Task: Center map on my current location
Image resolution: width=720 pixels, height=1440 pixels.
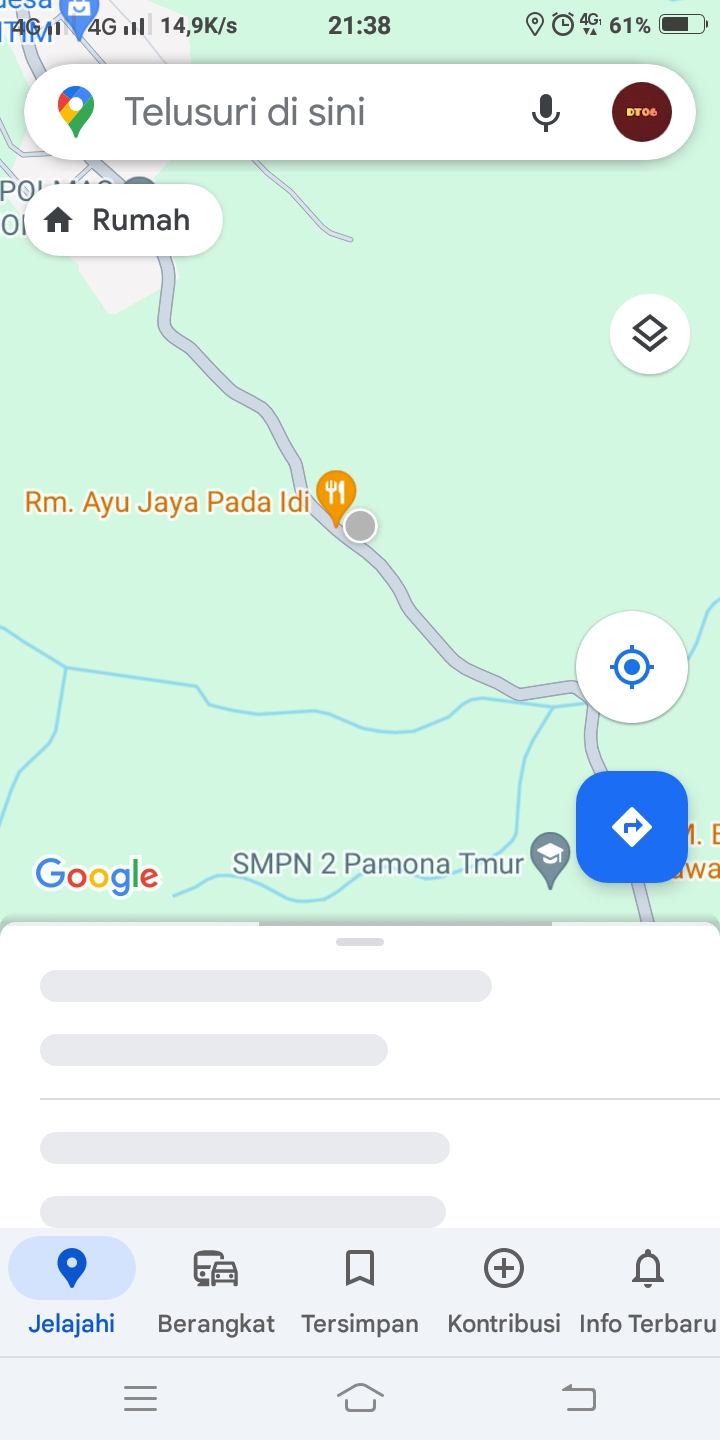Action: click(x=632, y=667)
